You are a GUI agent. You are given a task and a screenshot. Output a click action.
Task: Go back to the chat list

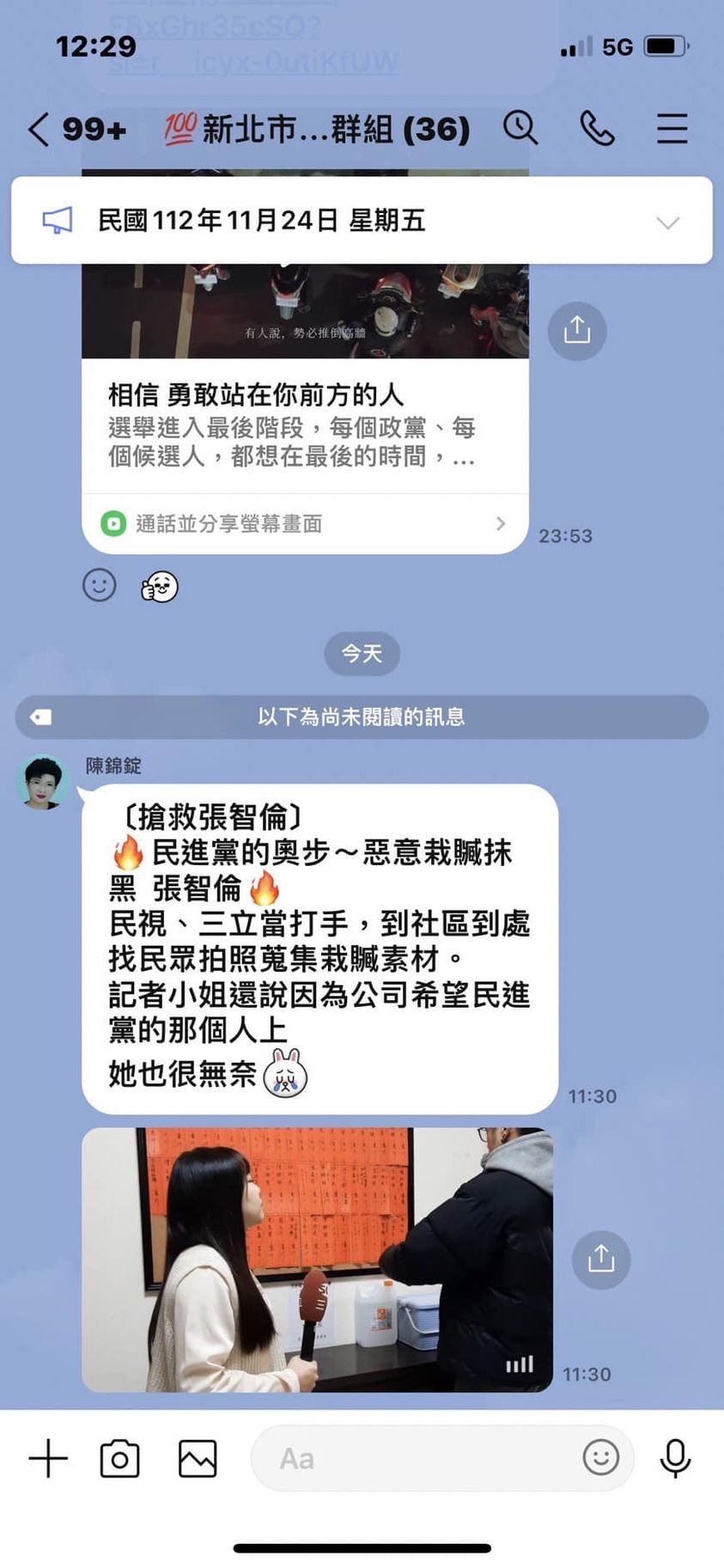pyautogui.click(x=39, y=130)
